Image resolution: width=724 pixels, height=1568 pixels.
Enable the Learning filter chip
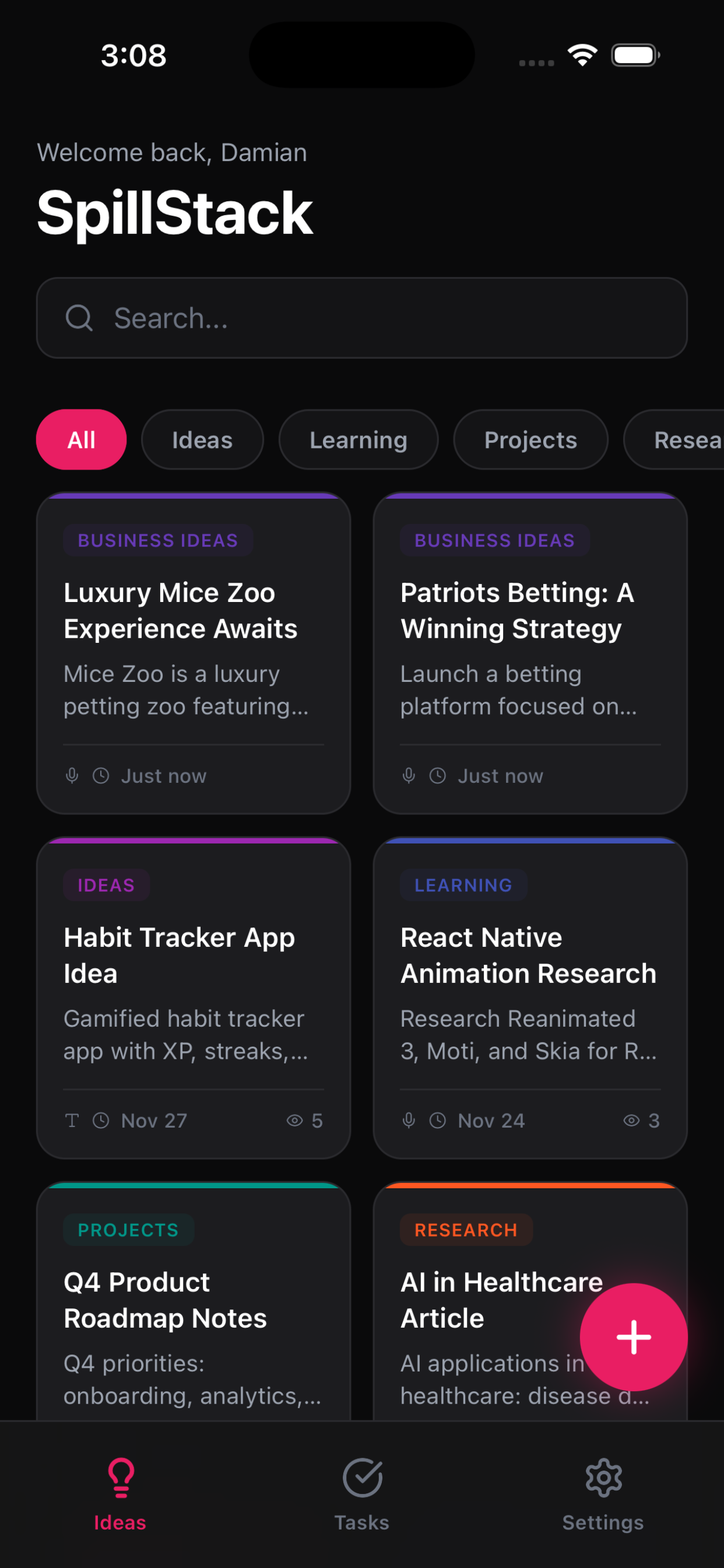[359, 439]
